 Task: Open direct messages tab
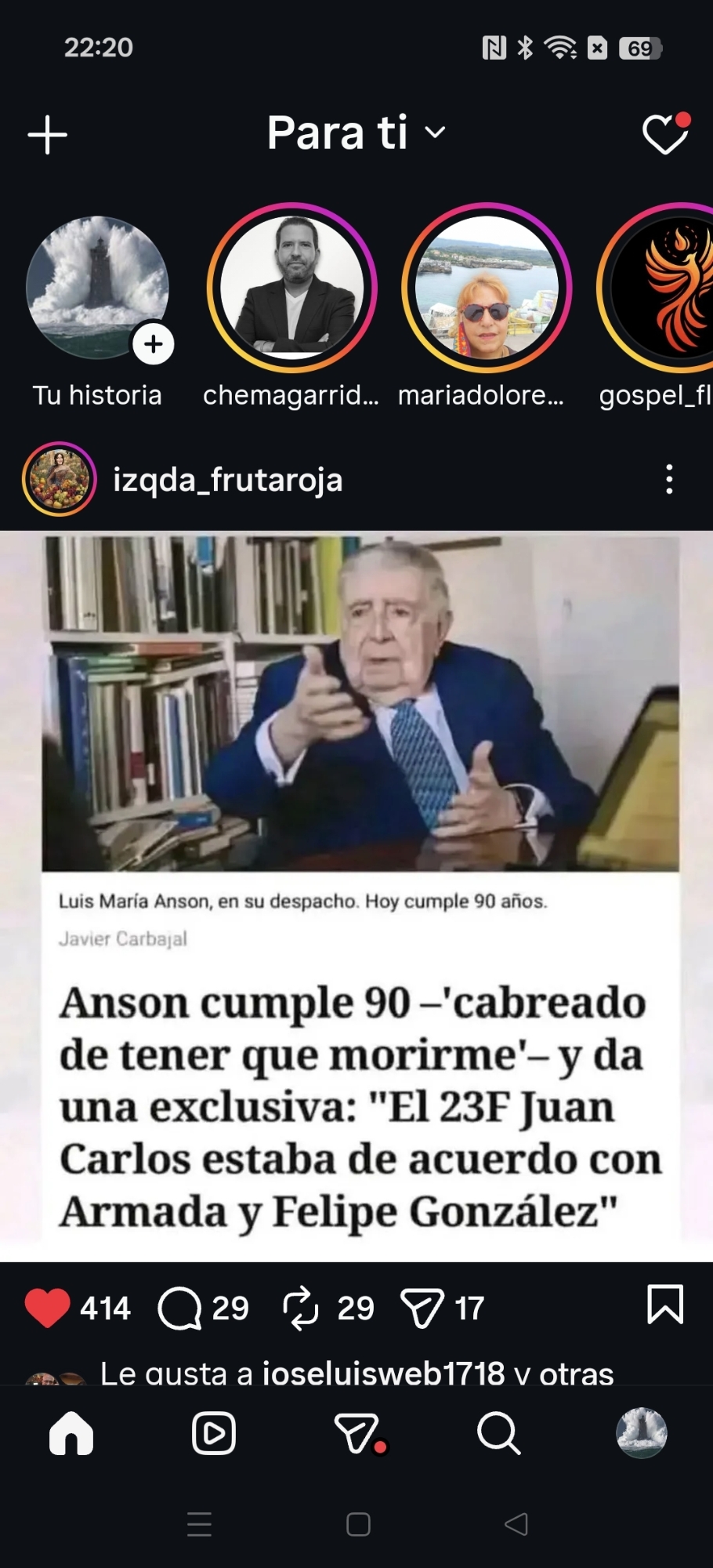click(357, 1433)
